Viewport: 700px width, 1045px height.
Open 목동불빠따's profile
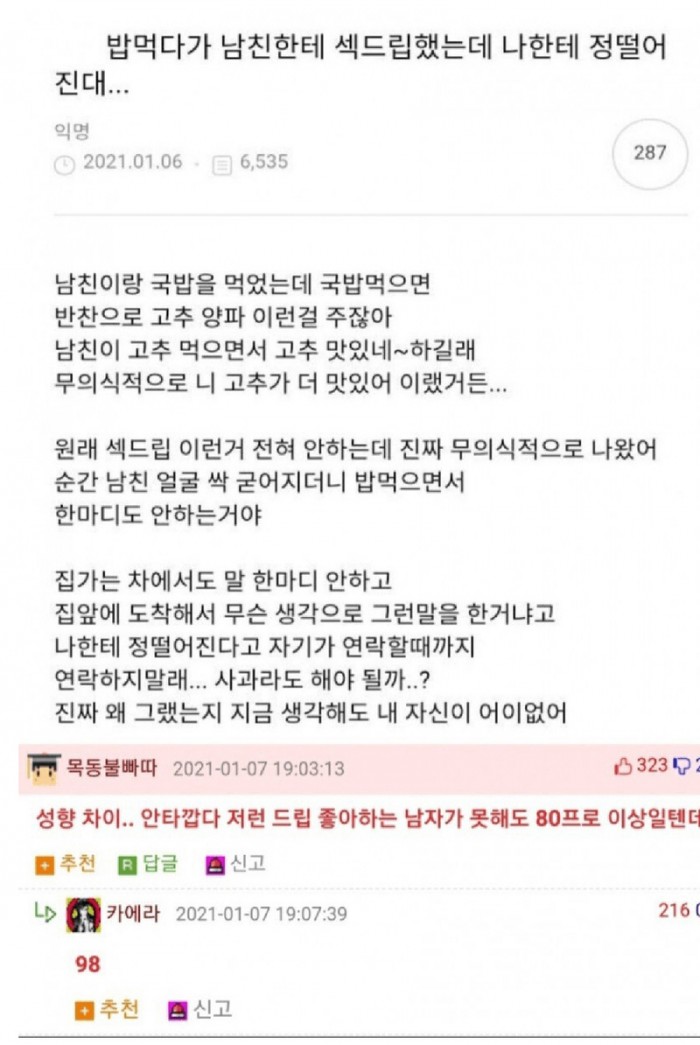click(x=111, y=769)
